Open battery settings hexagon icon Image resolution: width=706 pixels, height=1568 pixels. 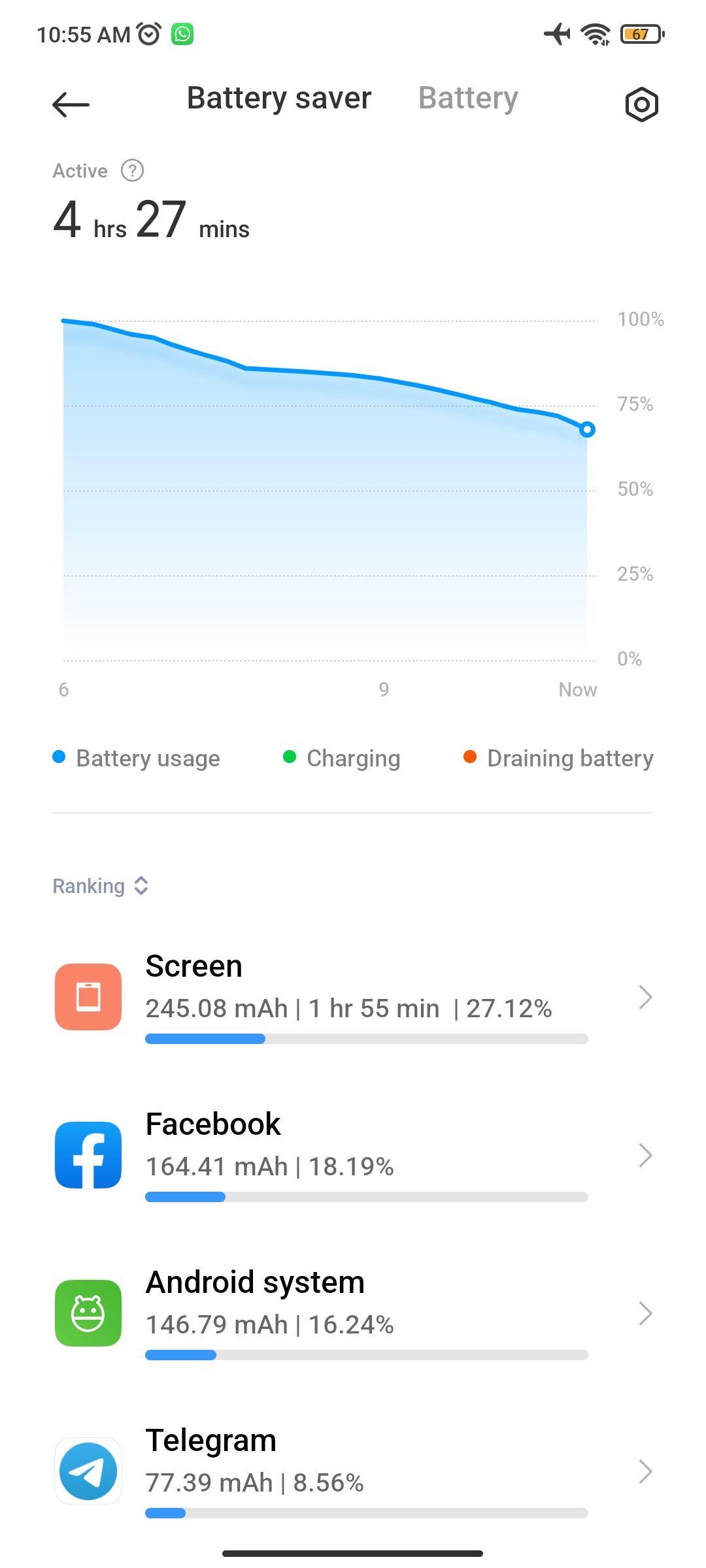641,105
